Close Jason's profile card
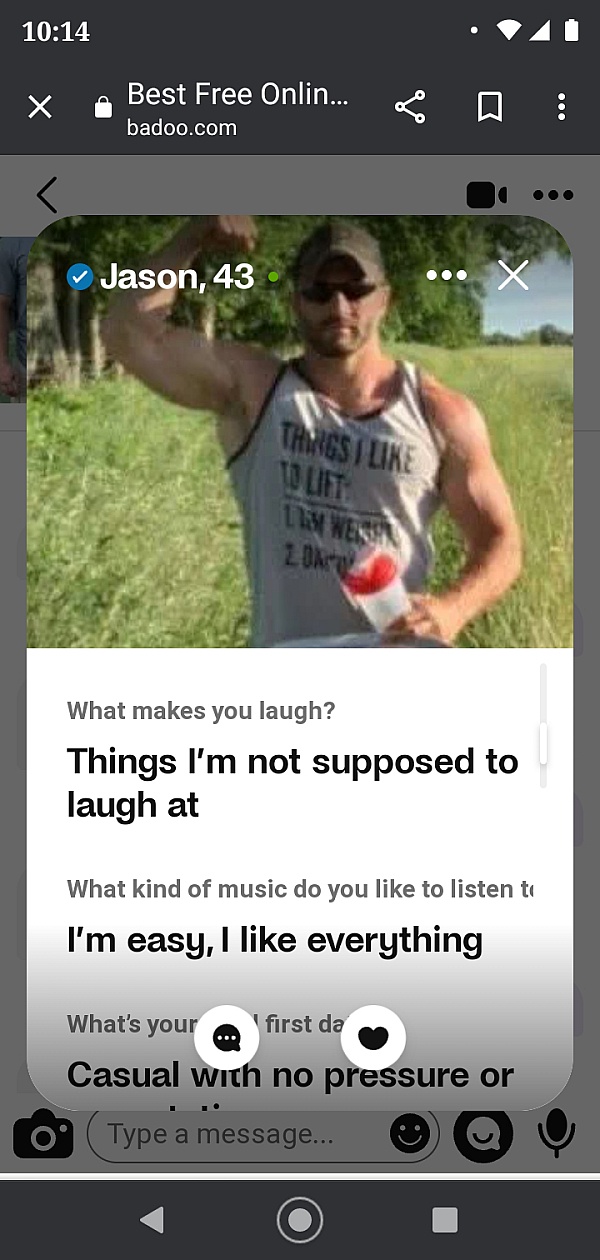The height and width of the screenshot is (1260, 600). pyautogui.click(x=513, y=276)
